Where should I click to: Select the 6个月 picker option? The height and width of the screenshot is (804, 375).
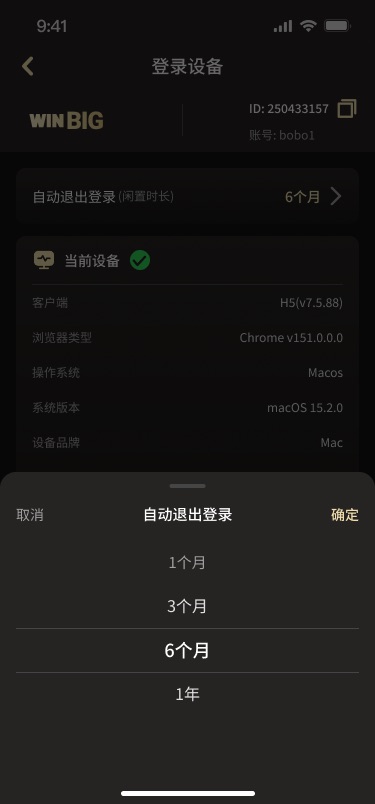click(187, 651)
